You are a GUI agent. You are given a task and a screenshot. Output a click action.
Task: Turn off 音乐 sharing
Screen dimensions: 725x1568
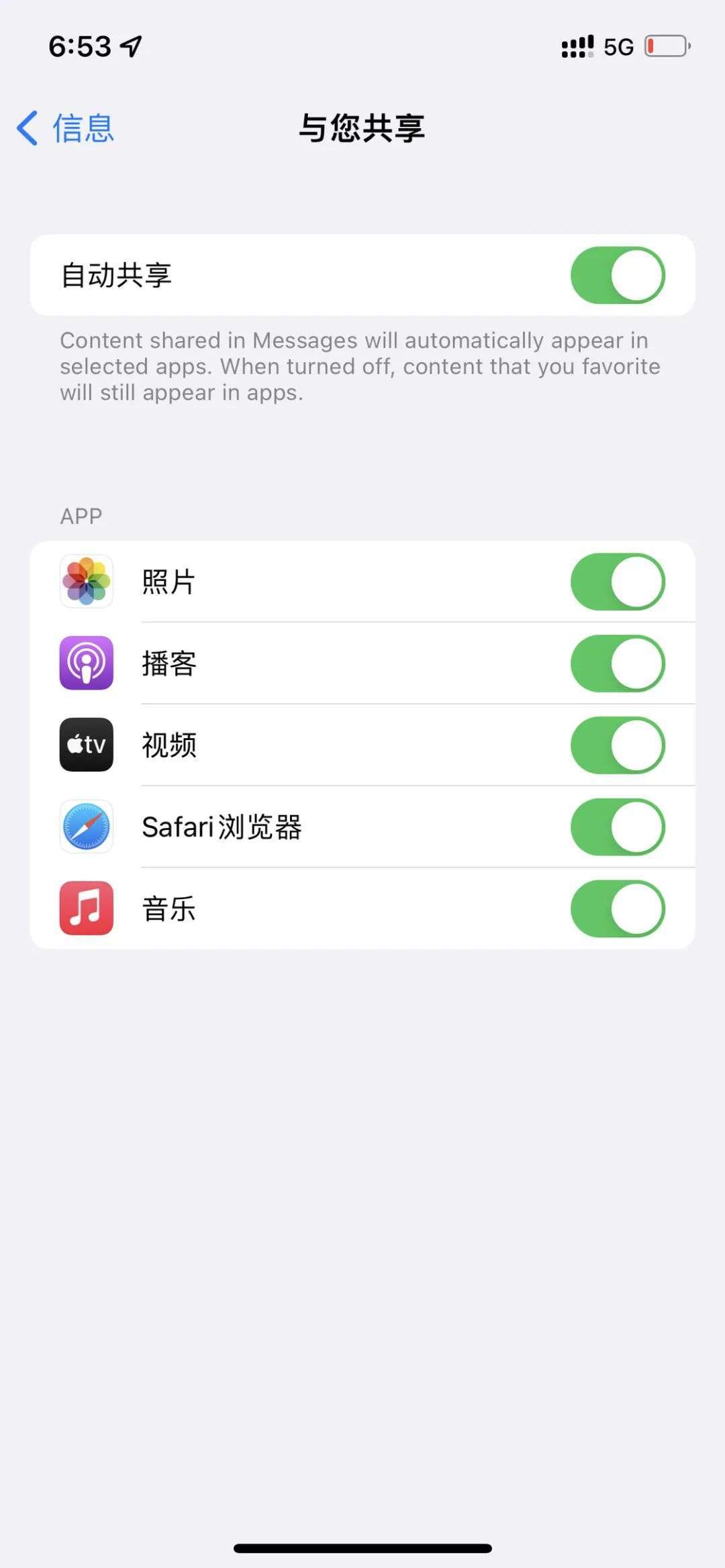point(617,909)
